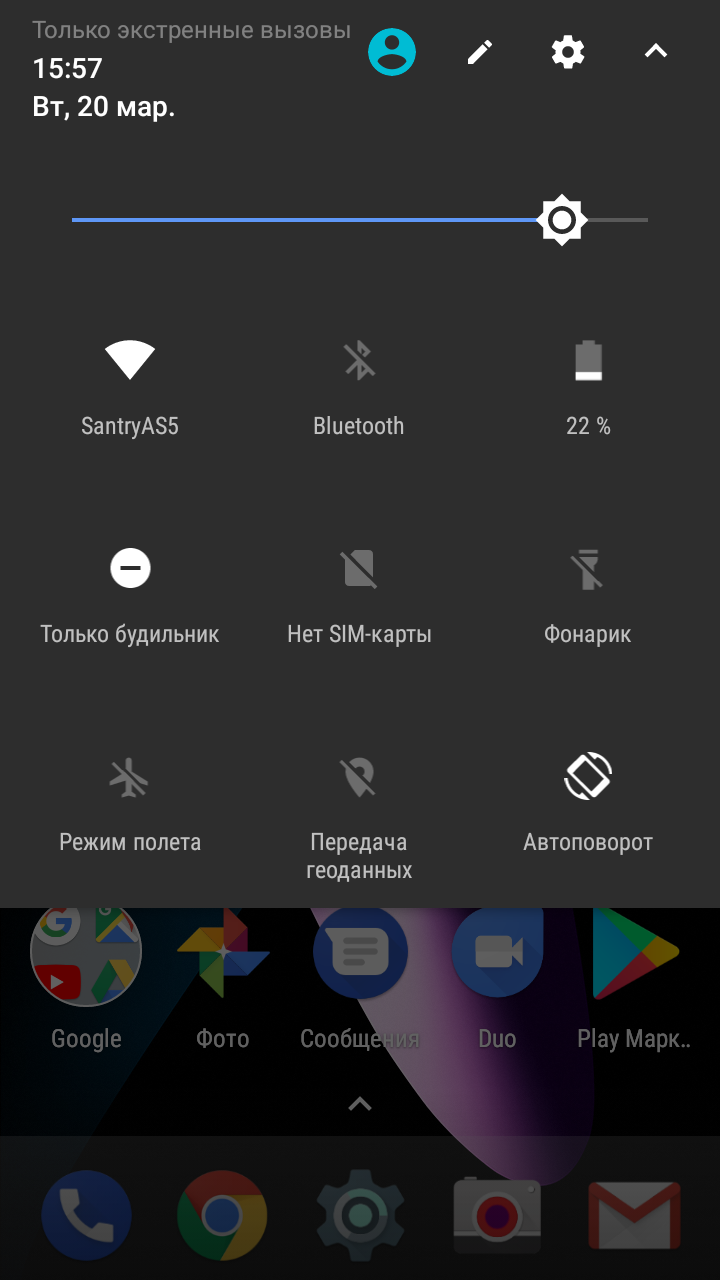
Task: Open the user account switcher
Action: 392,52
